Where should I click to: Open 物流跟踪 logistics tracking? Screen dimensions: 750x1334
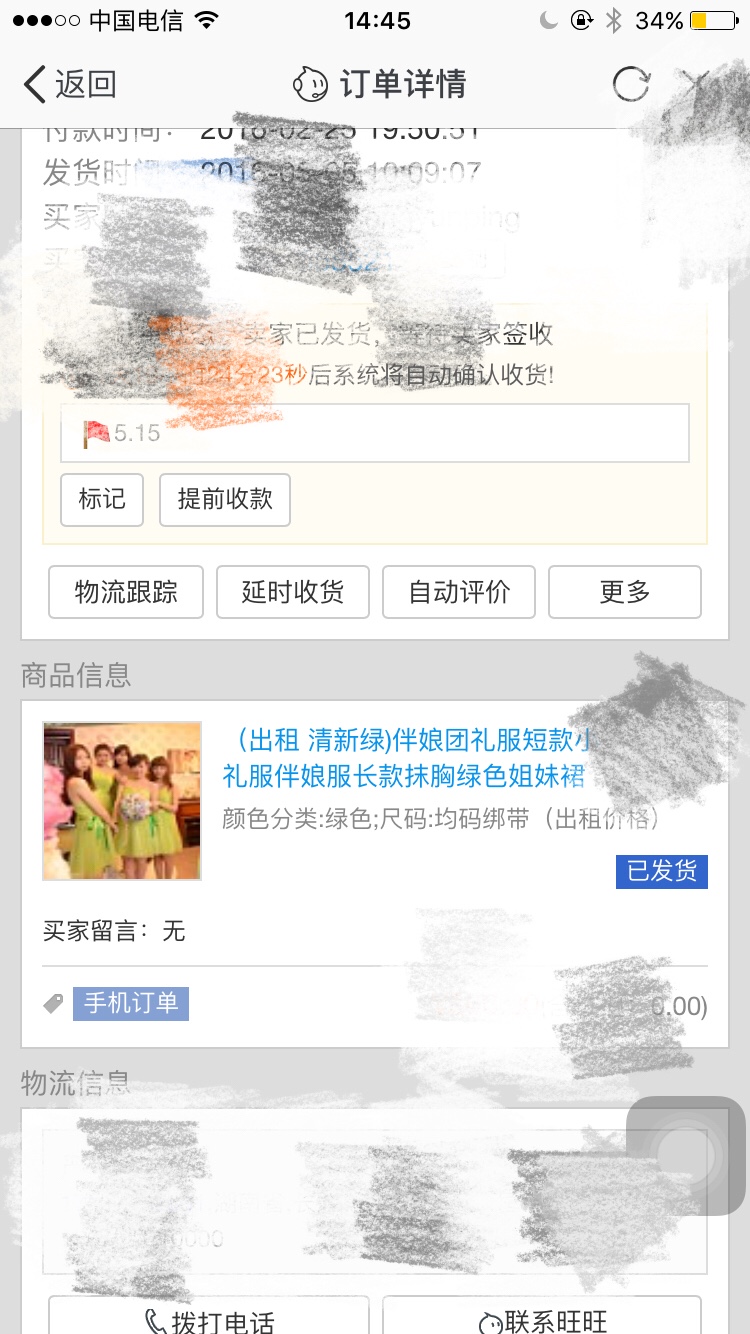coord(126,592)
